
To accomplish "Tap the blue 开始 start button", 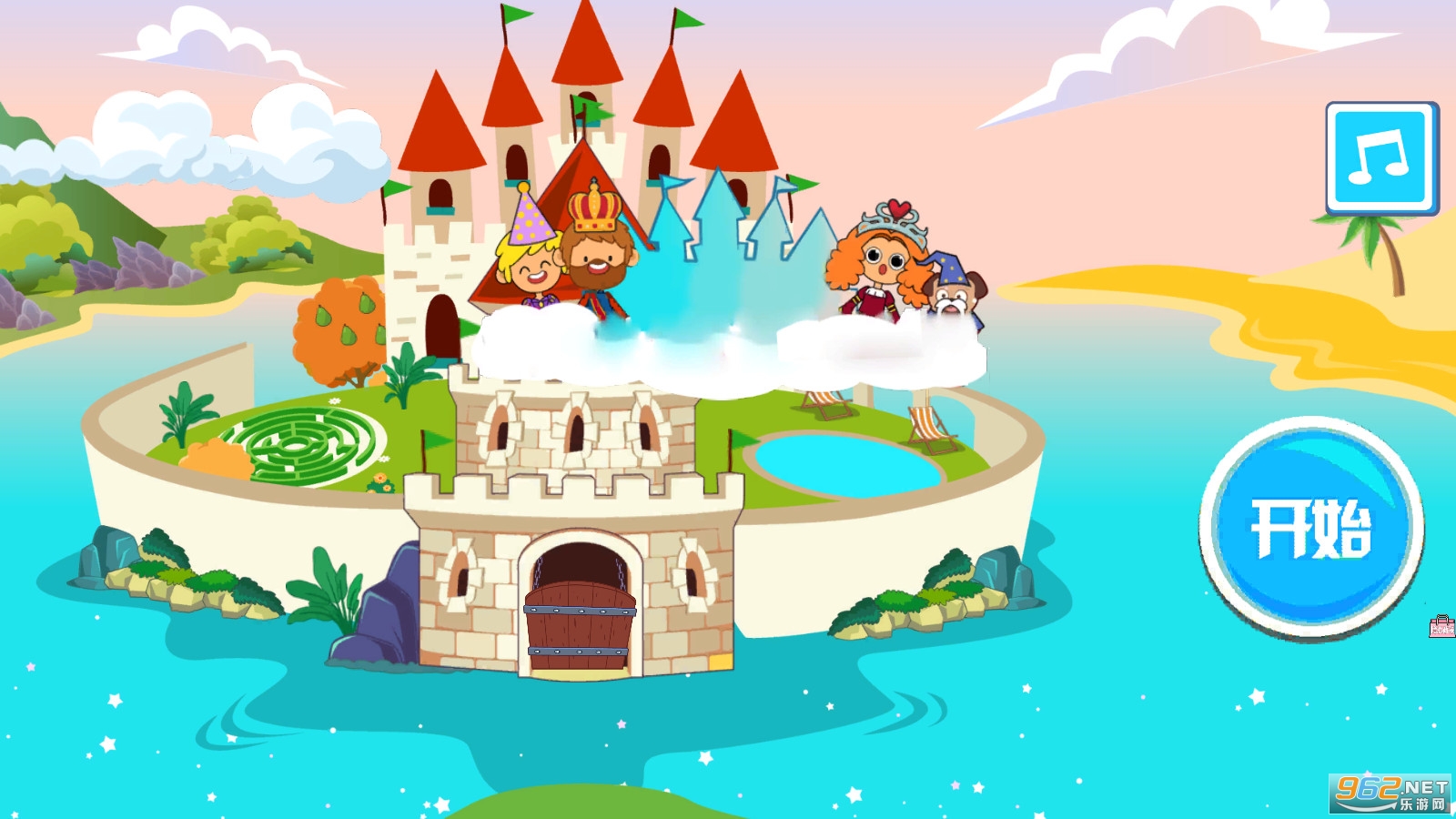I will click(1311, 528).
